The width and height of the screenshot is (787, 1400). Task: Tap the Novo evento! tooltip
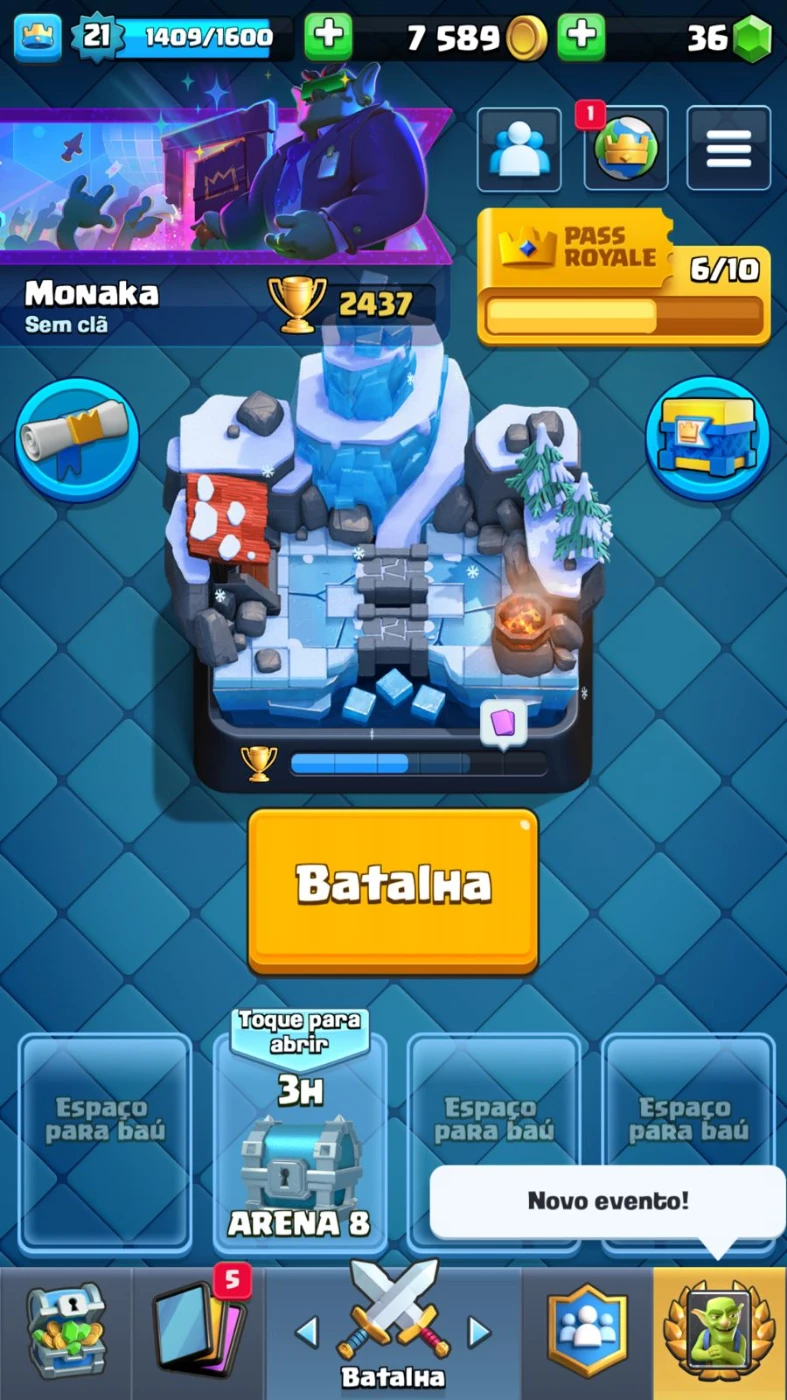click(x=608, y=1201)
